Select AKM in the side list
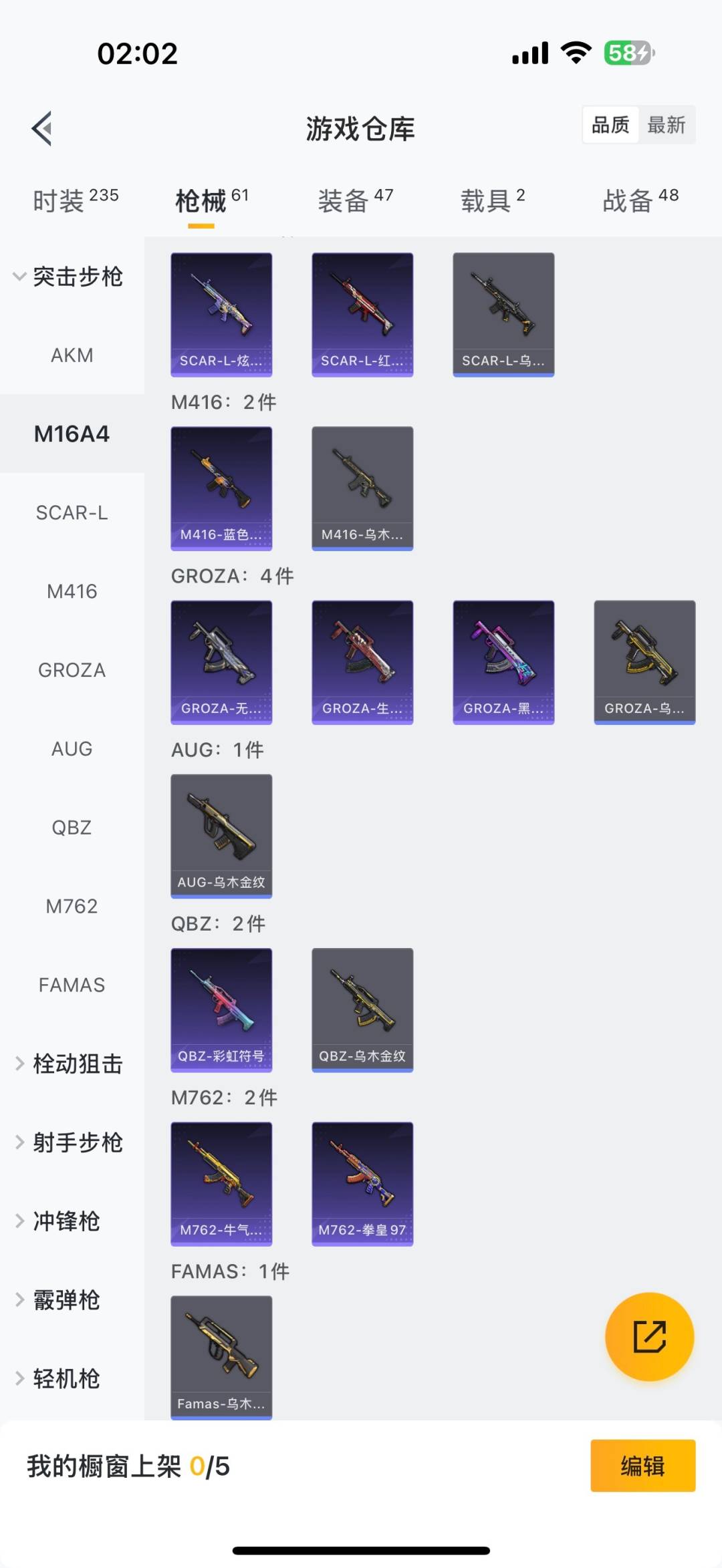The width and height of the screenshot is (722, 1568). pyautogui.click(x=72, y=355)
